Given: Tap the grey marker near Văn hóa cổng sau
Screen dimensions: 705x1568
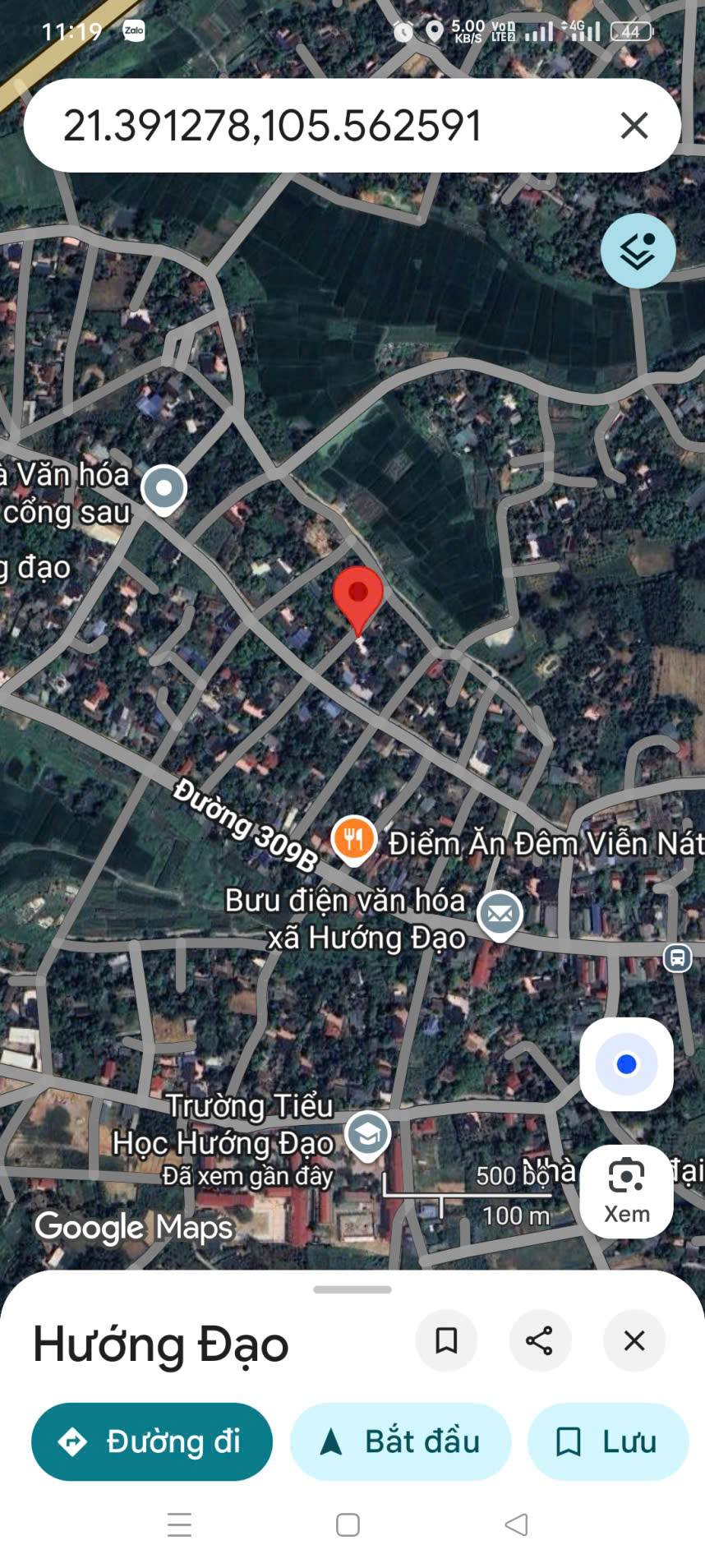Looking at the screenshot, I should pyautogui.click(x=164, y=489).
